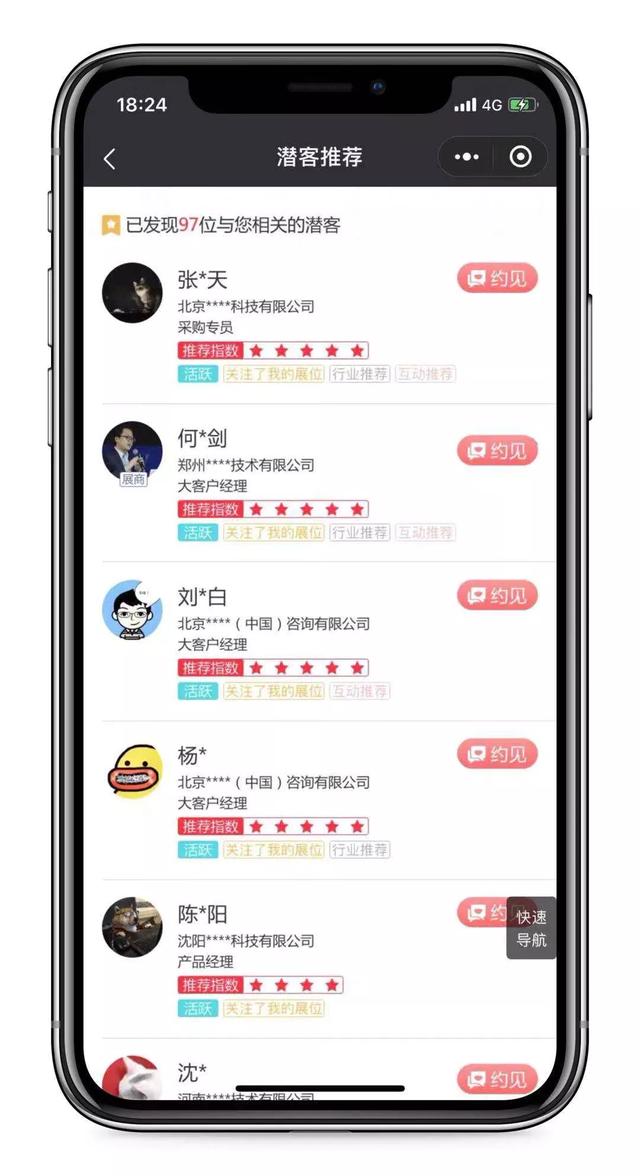Tap 约见 in 沈*'s row
The width and height of the screenshot is (640, 1176).
pos(498,1079)
